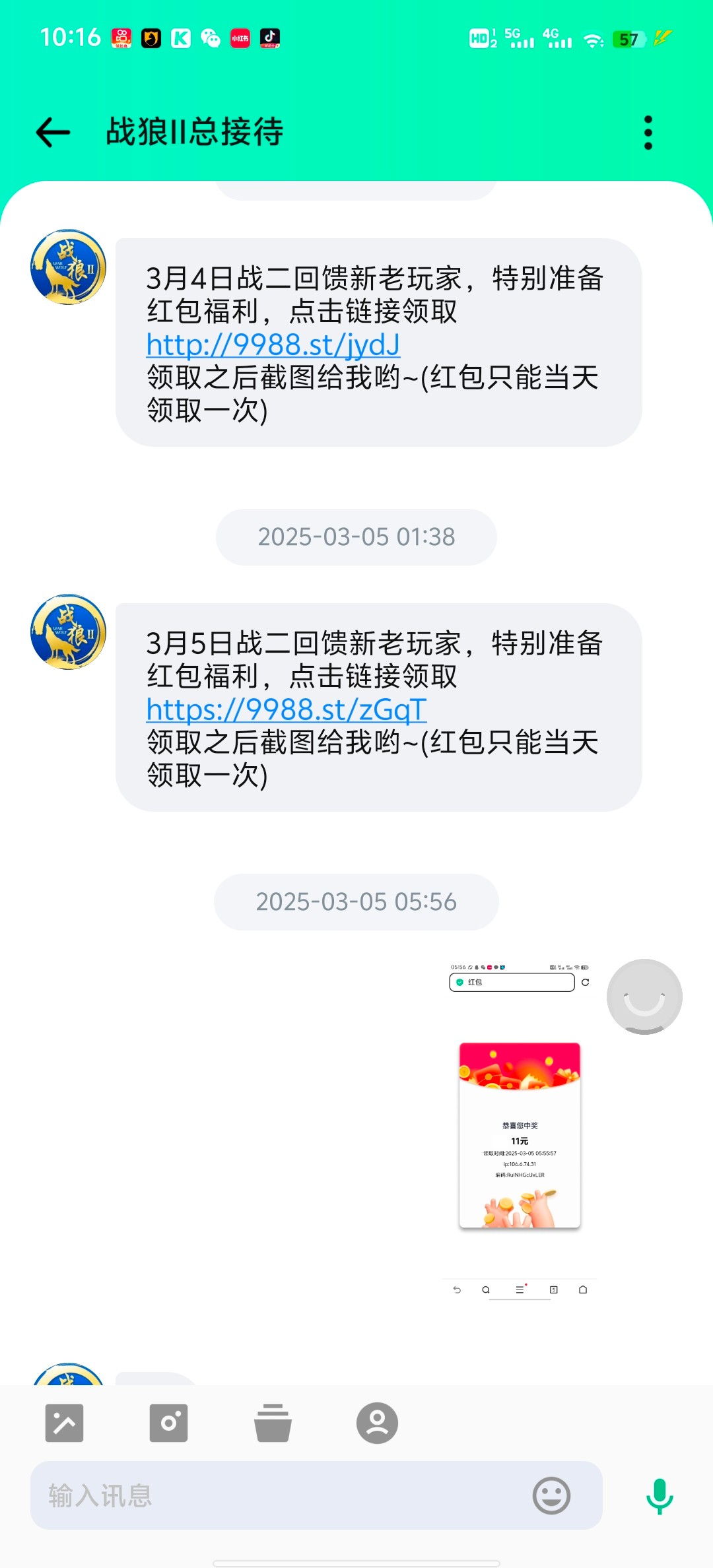Open the emoji picker
713x1568 pixels.
tap(551, 1495)
